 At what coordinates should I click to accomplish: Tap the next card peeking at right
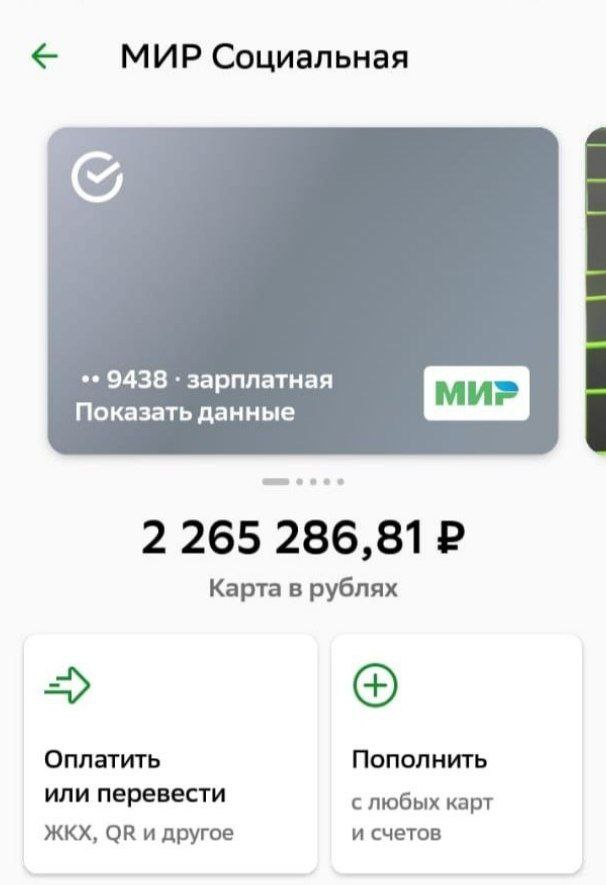pyautogui.click(x=595, y=290)
